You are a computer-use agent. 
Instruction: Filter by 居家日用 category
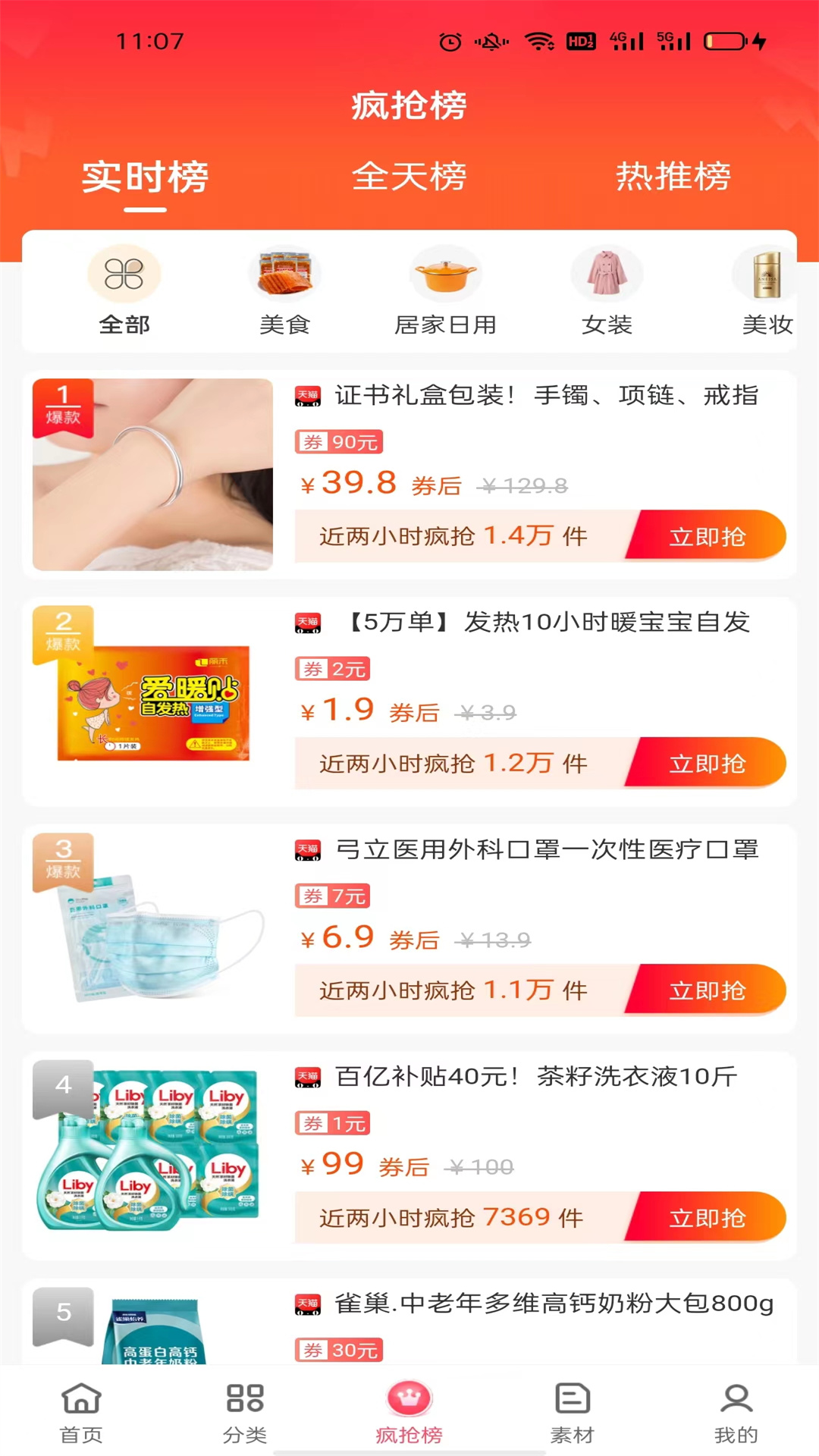[x=446, y=291]
